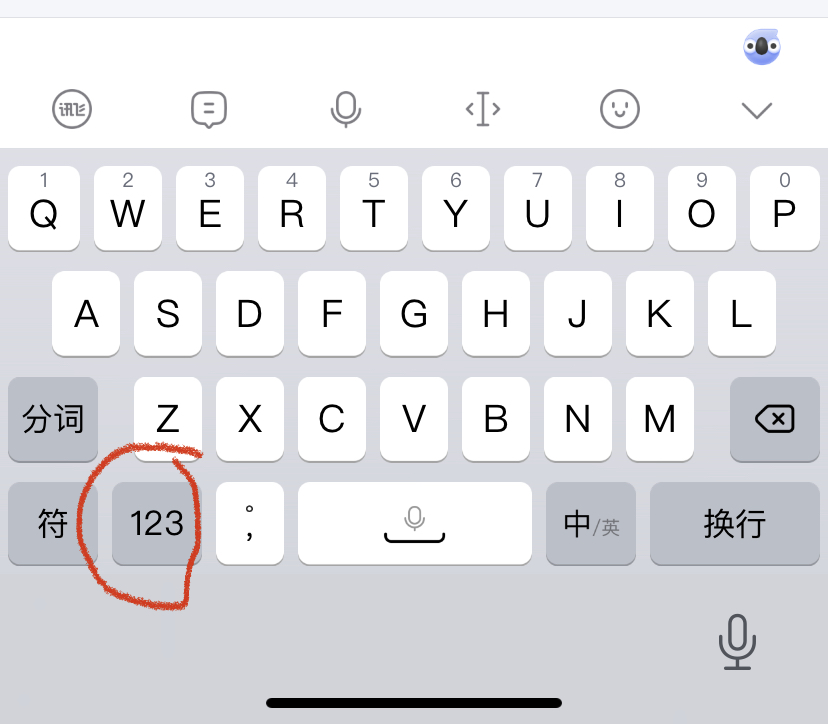Type the letter Q key
828x724 pixels.
44,208
